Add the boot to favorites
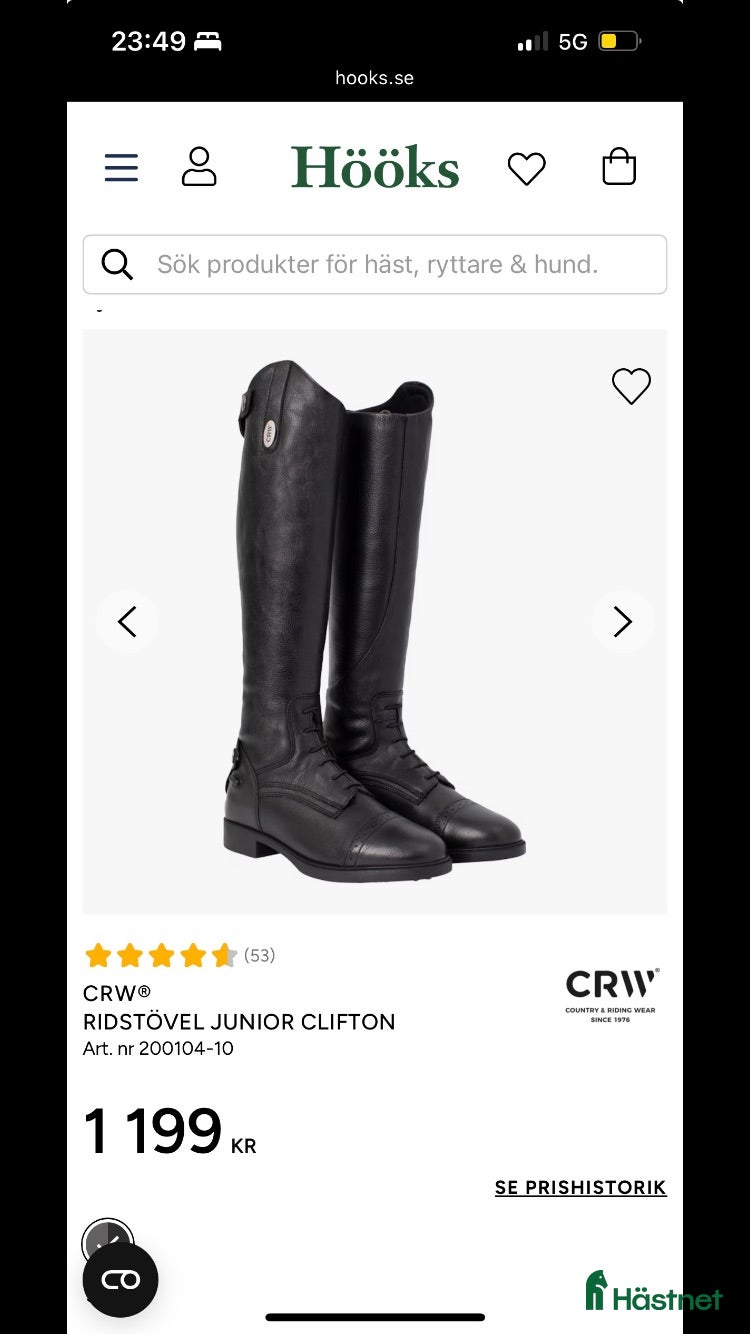 click(631, 386)
